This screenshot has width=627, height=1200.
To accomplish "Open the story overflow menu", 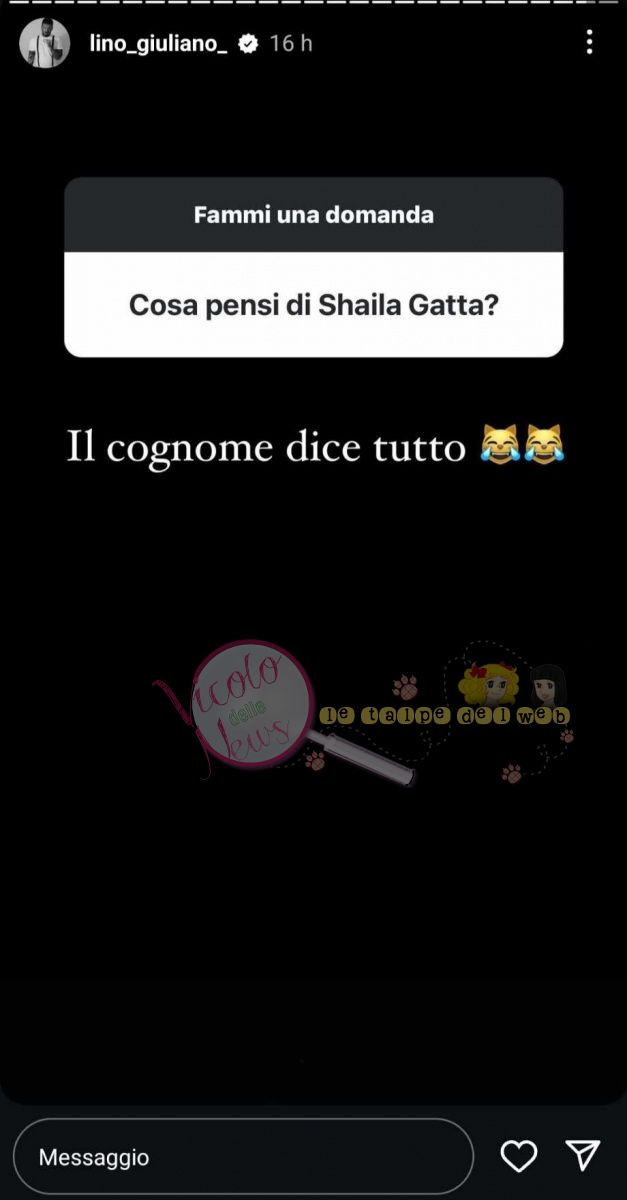I will [589, 42].
